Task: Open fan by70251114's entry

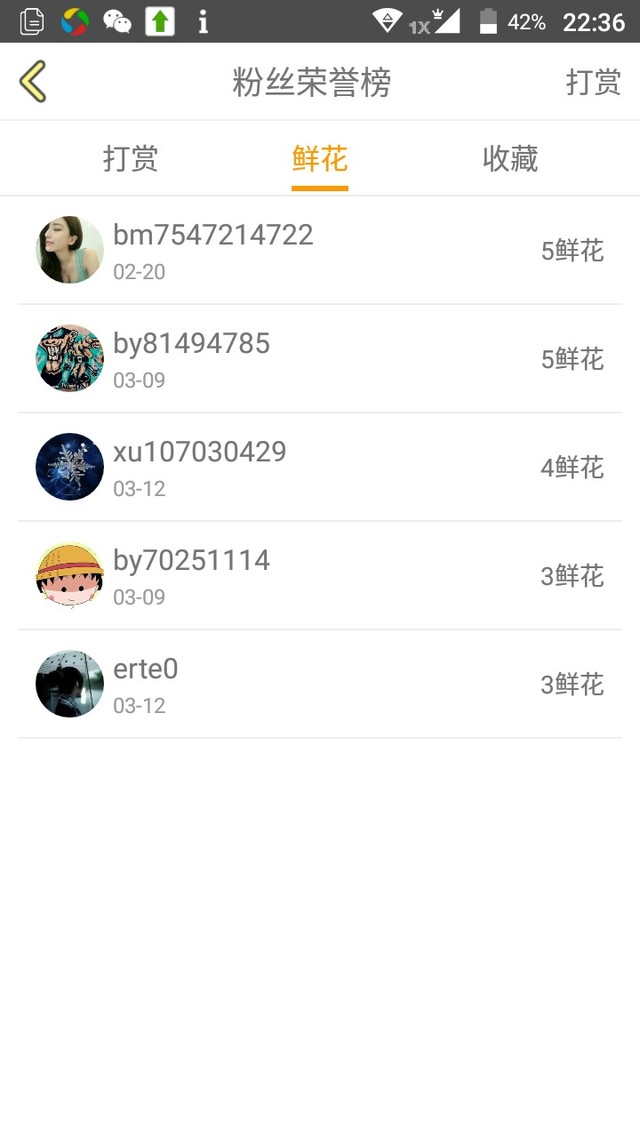Action: coord(320,576)
